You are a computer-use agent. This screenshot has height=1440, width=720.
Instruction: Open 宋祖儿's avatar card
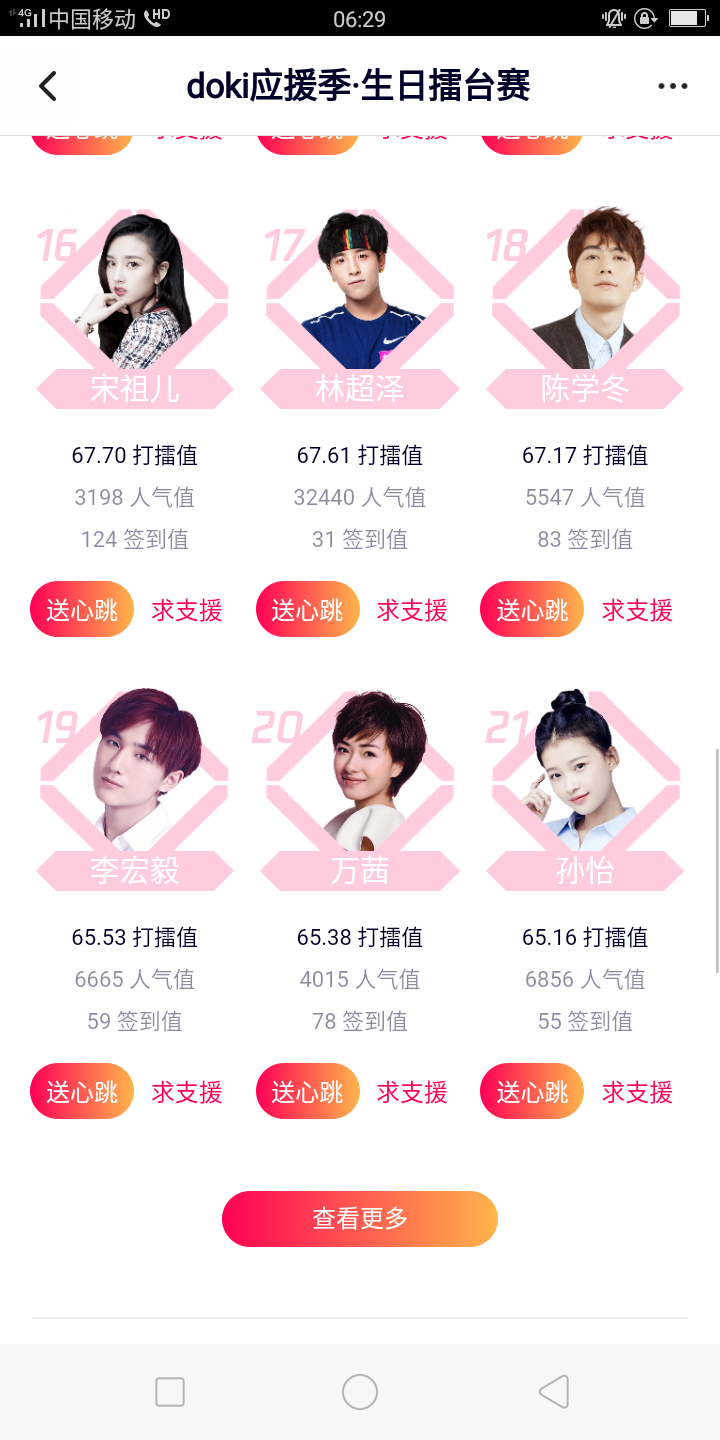135,300
